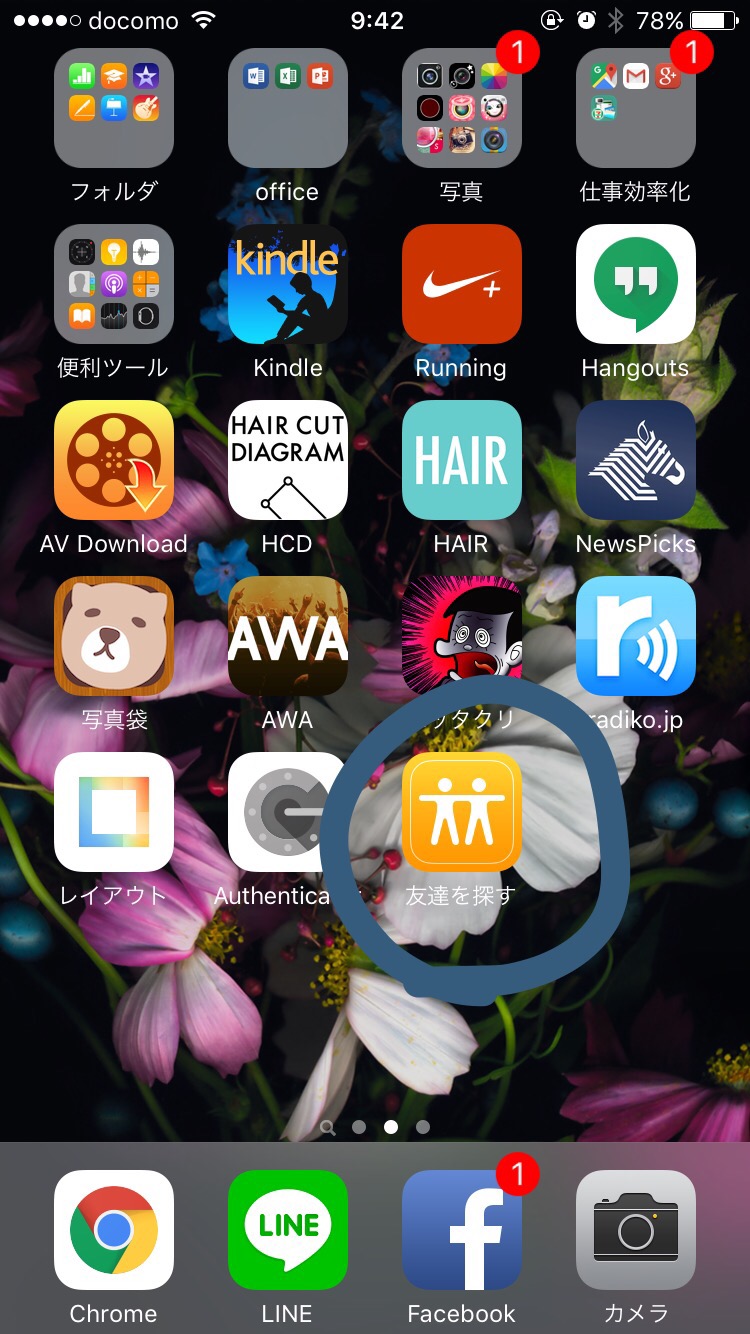Open Hangouts
Image resolution: width=750 pixels, height=1334 pixels.
[x=635, y=284]
